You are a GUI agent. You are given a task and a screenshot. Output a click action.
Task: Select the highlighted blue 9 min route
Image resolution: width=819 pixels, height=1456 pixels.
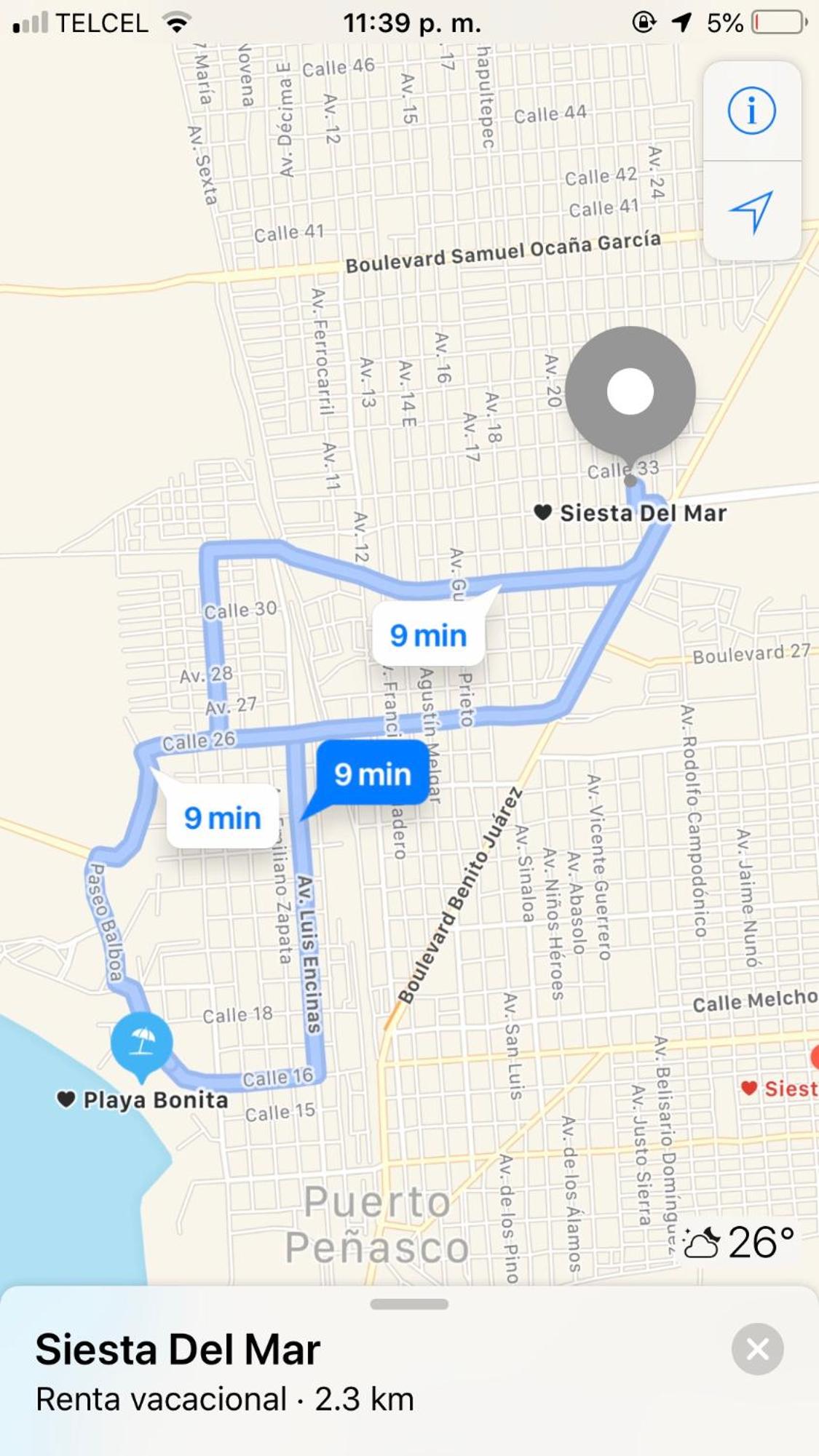click(x=372, y=773)
